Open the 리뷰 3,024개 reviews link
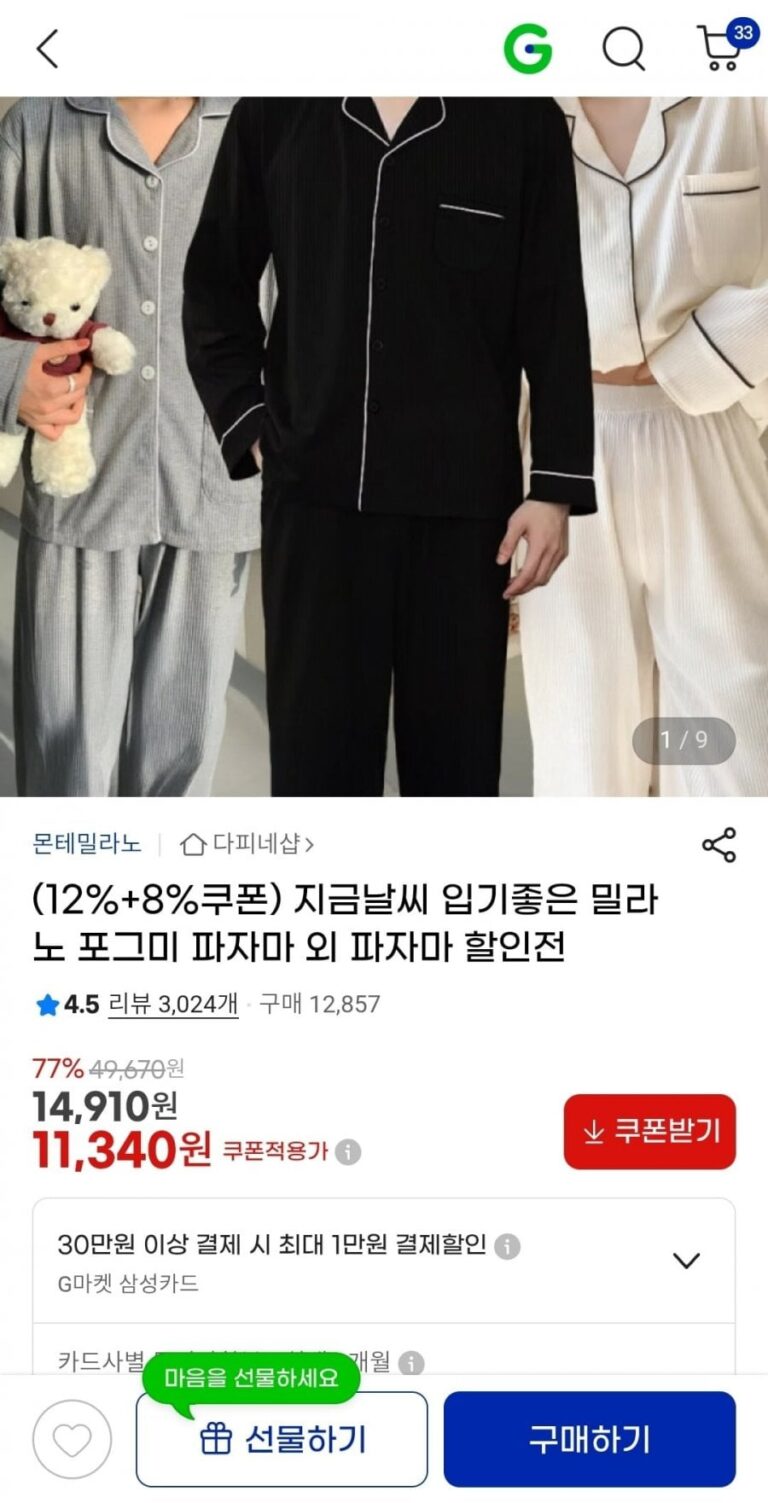Viewport: 768px width, 1503px height. click(x=172, y=1004)
